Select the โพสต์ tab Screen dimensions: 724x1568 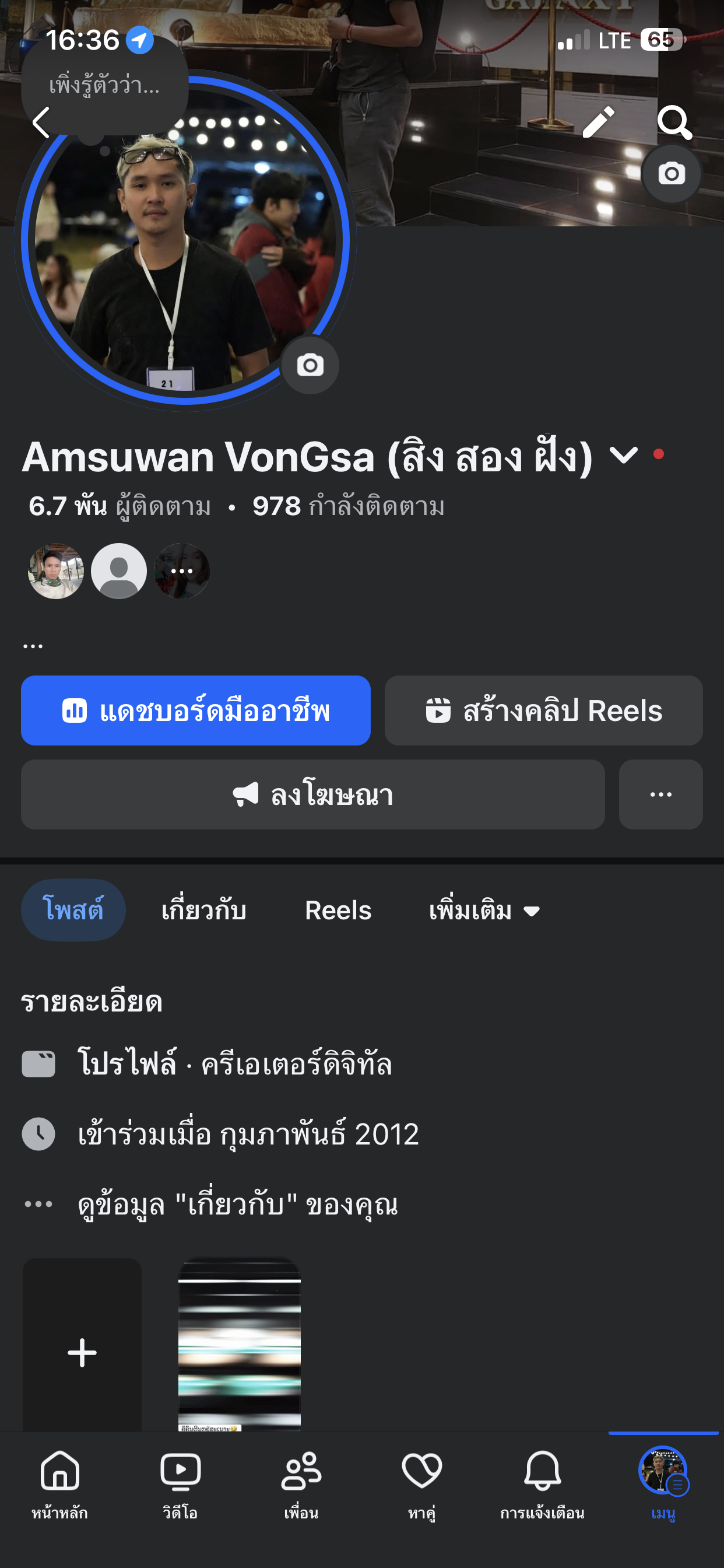(73, 910)
